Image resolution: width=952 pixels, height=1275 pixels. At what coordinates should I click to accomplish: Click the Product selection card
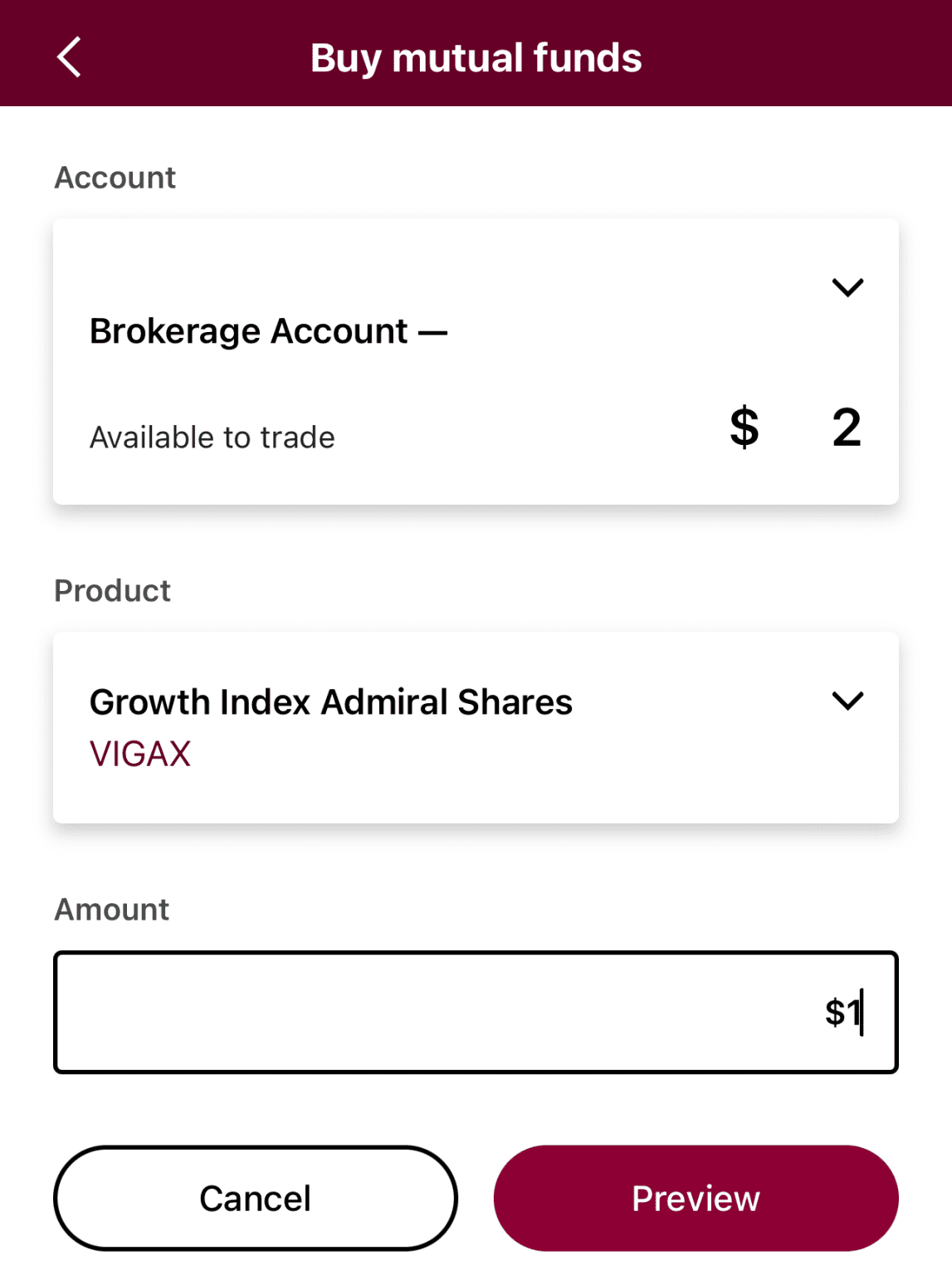click(x=476, y=725)
